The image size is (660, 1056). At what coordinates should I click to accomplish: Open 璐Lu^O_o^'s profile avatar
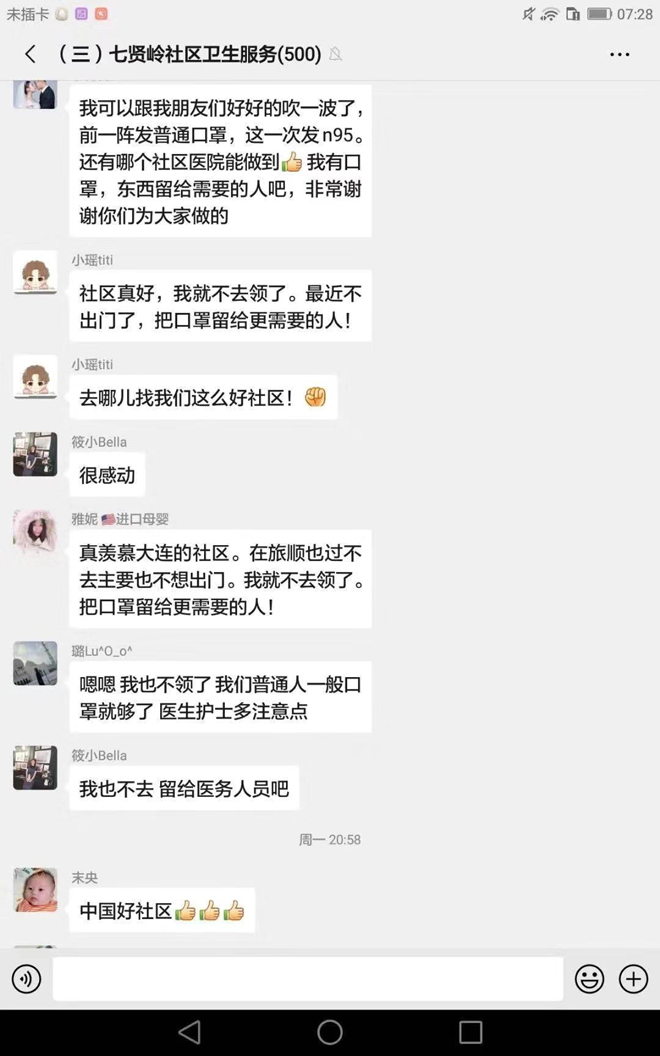[35, 663]
